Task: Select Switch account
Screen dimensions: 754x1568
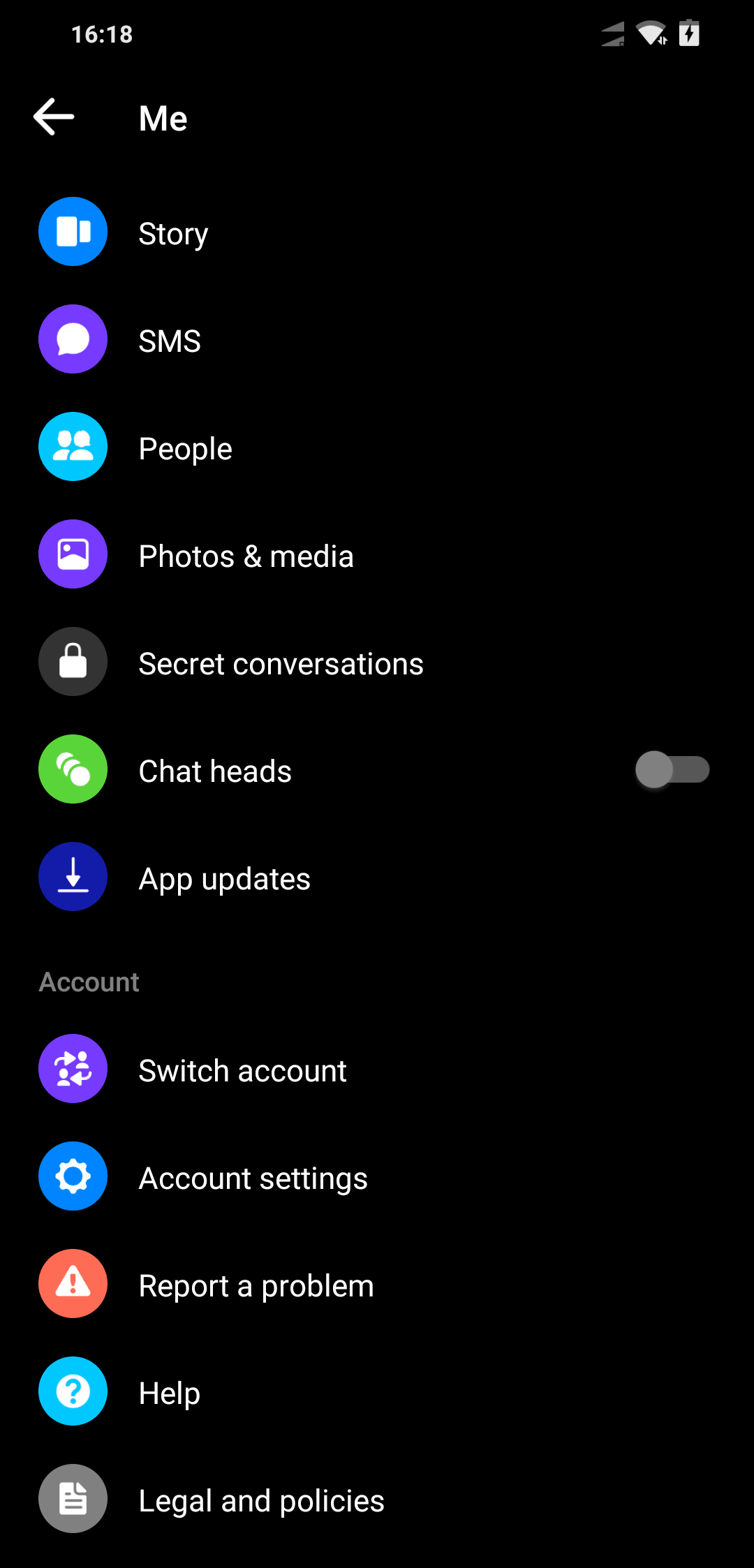Action: tap(377, 1069)
